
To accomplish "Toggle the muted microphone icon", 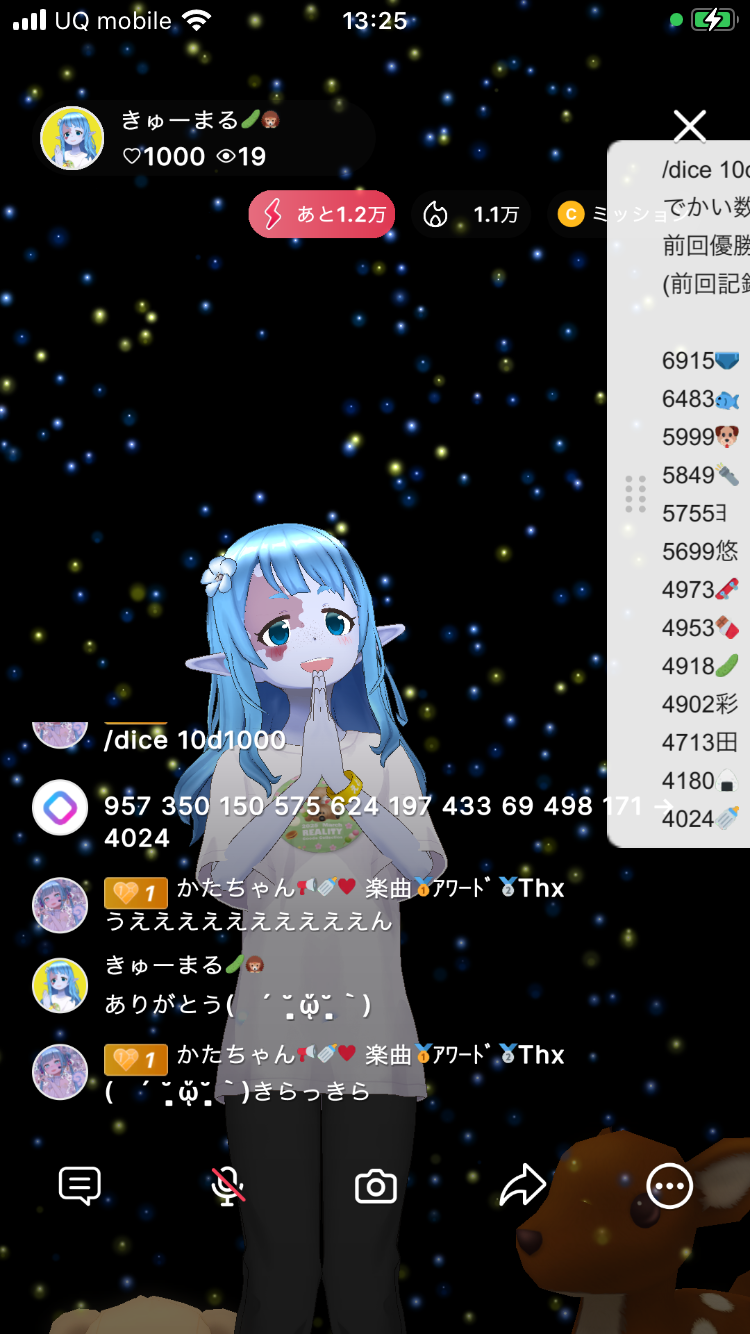I will (228, 1187).
